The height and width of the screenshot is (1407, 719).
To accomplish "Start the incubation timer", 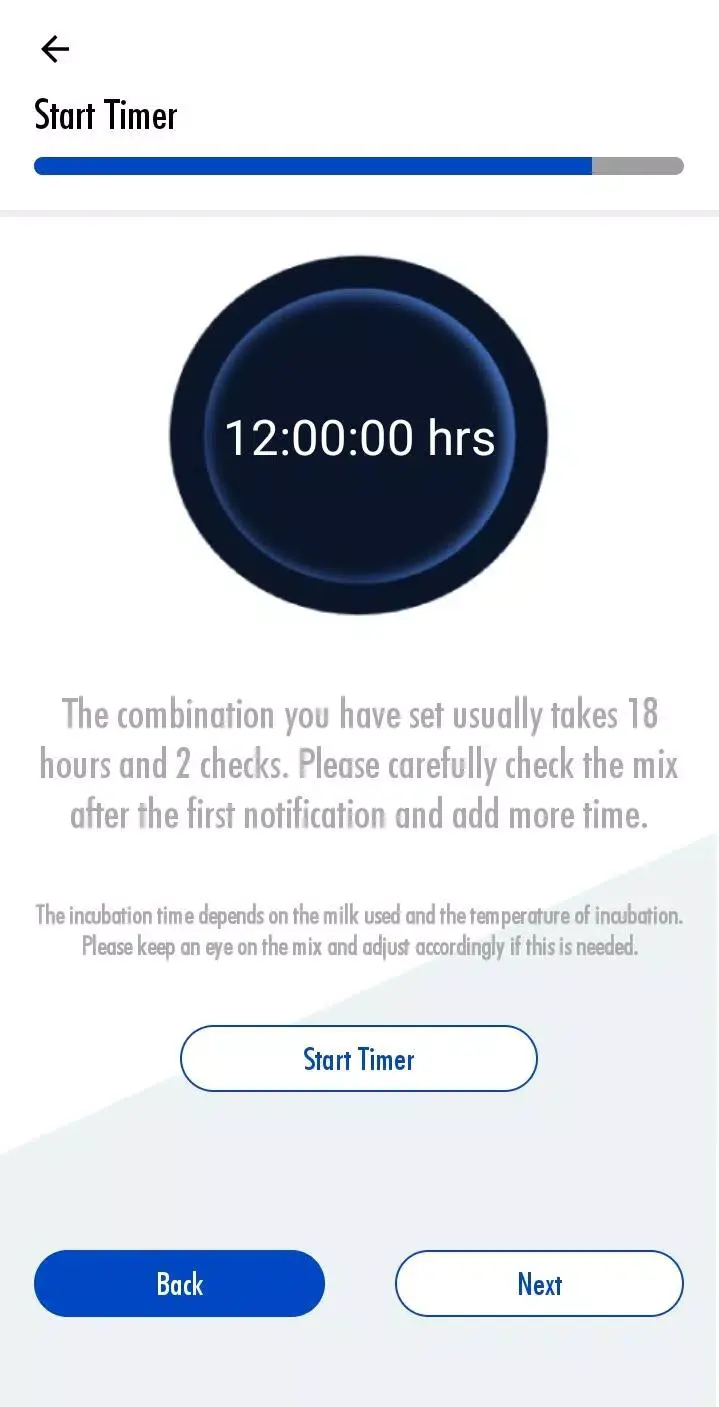I will pos(358,1059).
